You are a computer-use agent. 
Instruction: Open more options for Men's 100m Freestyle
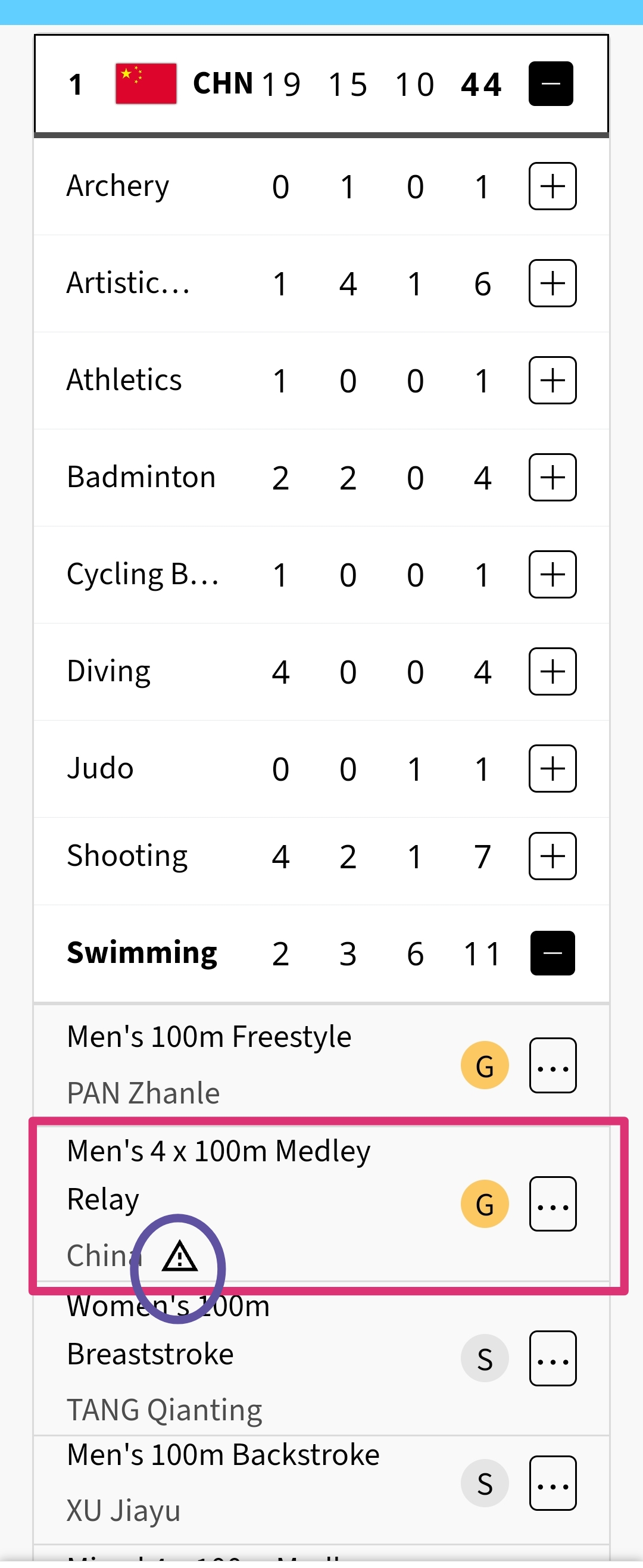coord(553,1065)
